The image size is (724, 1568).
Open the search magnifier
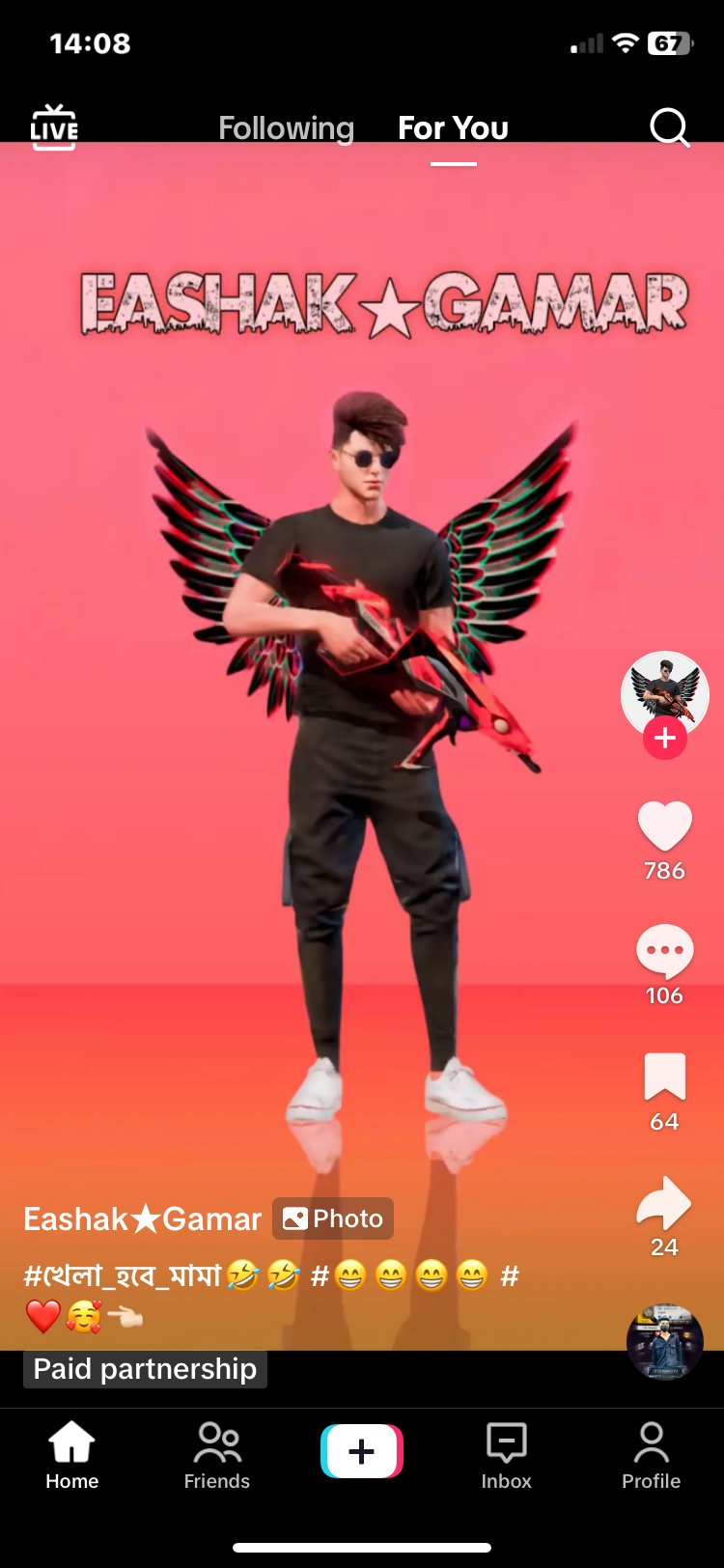[669, 127]
